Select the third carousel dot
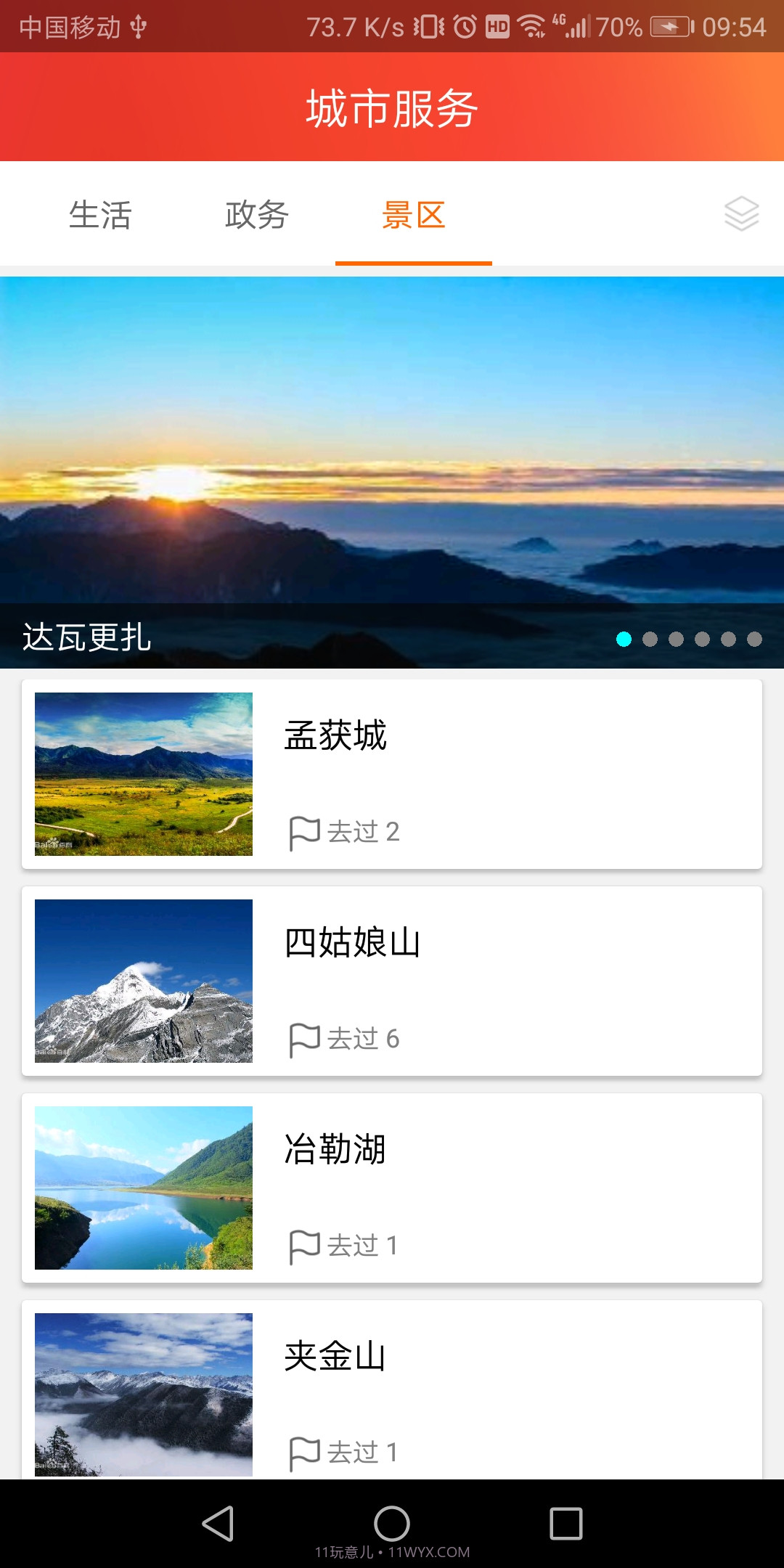 tap(677, 640)
